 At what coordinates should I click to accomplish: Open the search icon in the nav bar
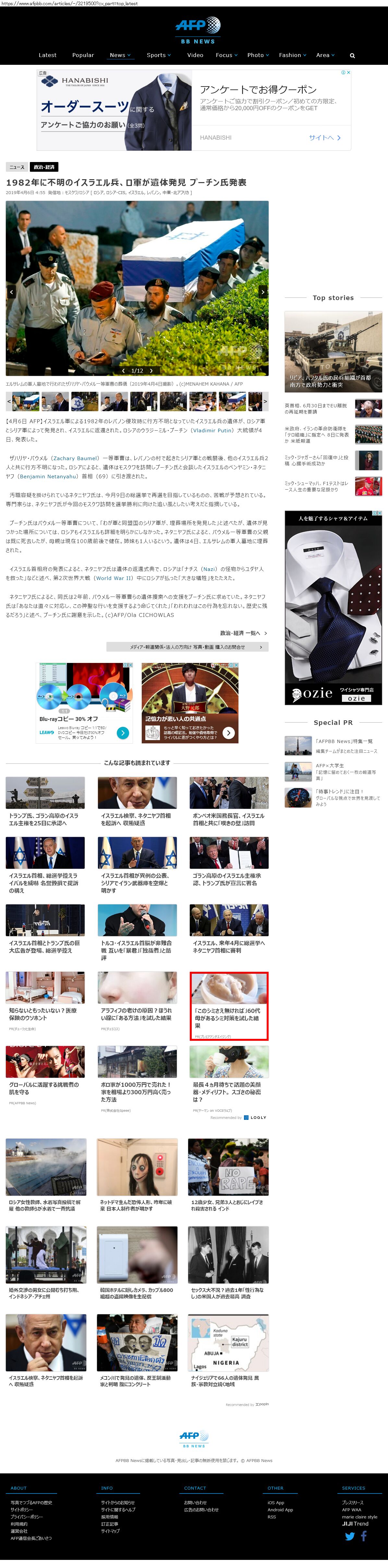(x=352, y=55)
